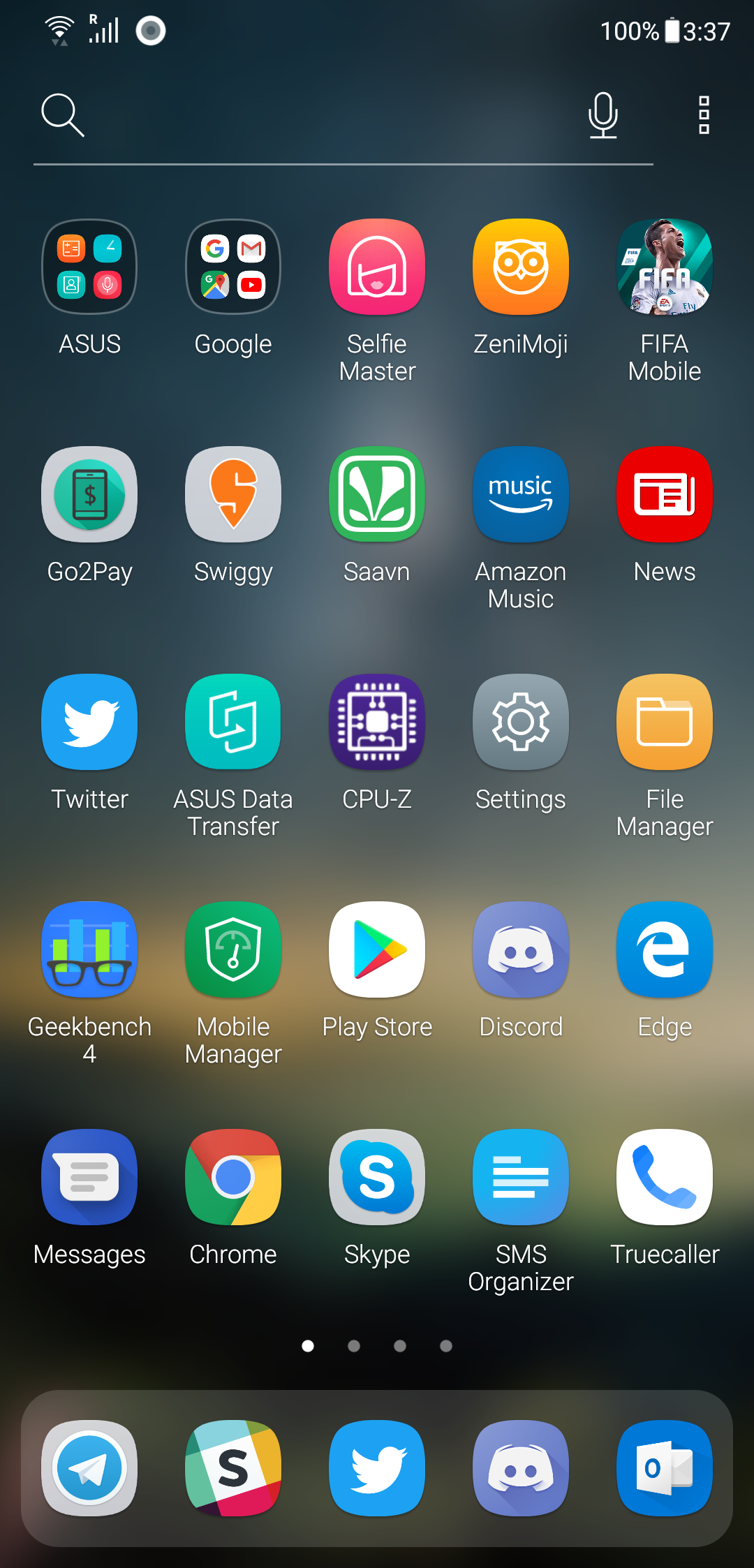Viewport: 754px width, 1568px height.
Task: Launch Outlook from the dock
Action: tap(665, 1468)
